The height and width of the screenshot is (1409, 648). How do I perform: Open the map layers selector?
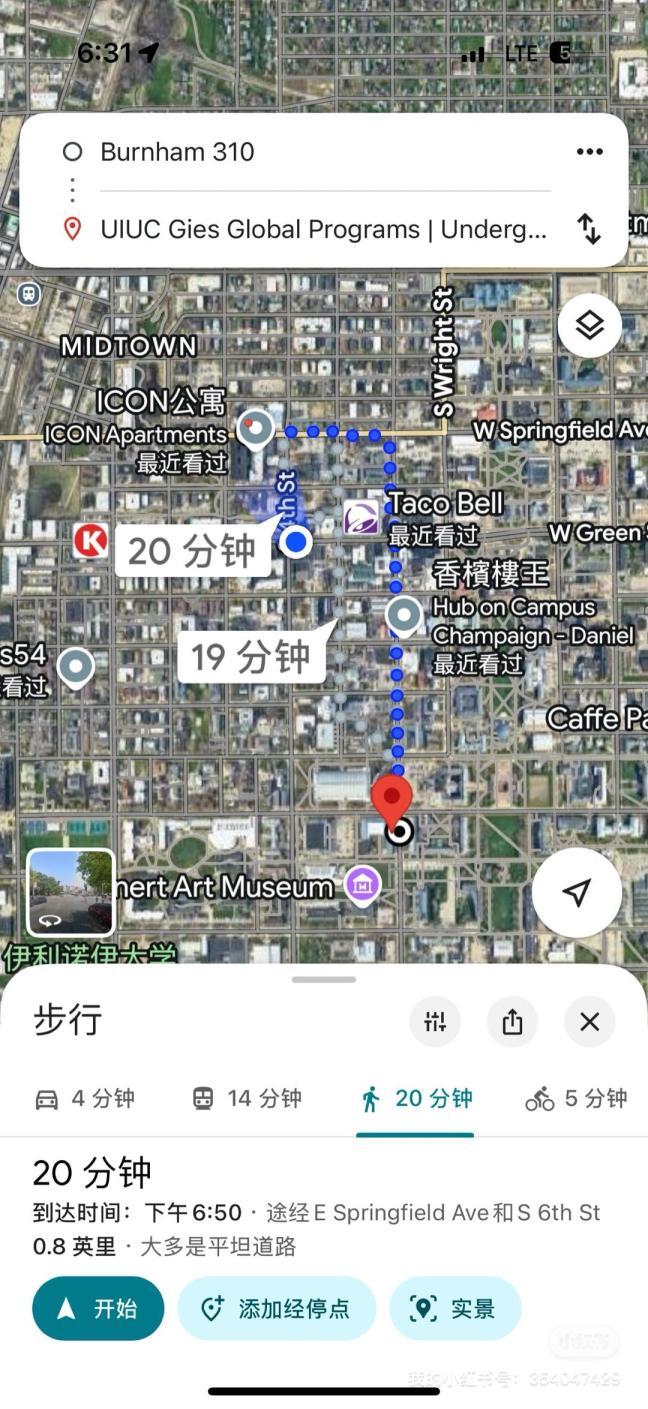[589, 325]
